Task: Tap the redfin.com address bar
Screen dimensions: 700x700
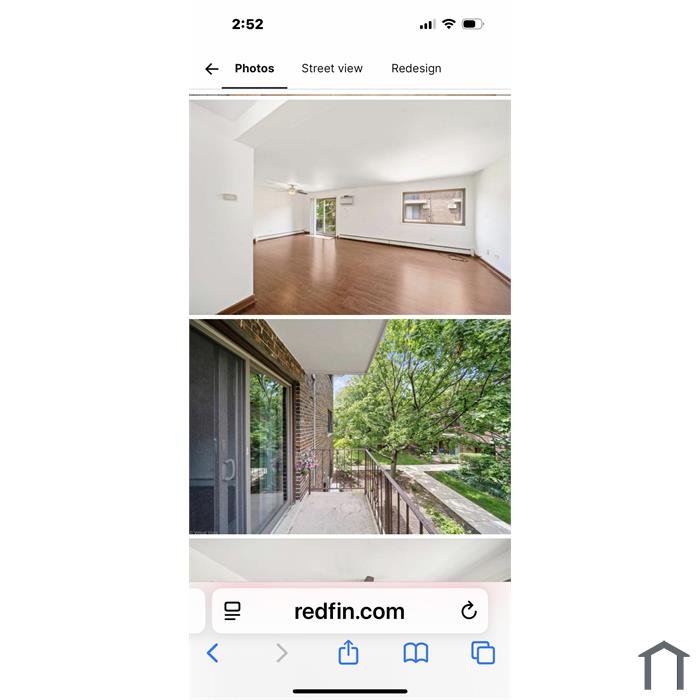Action: 349,611
